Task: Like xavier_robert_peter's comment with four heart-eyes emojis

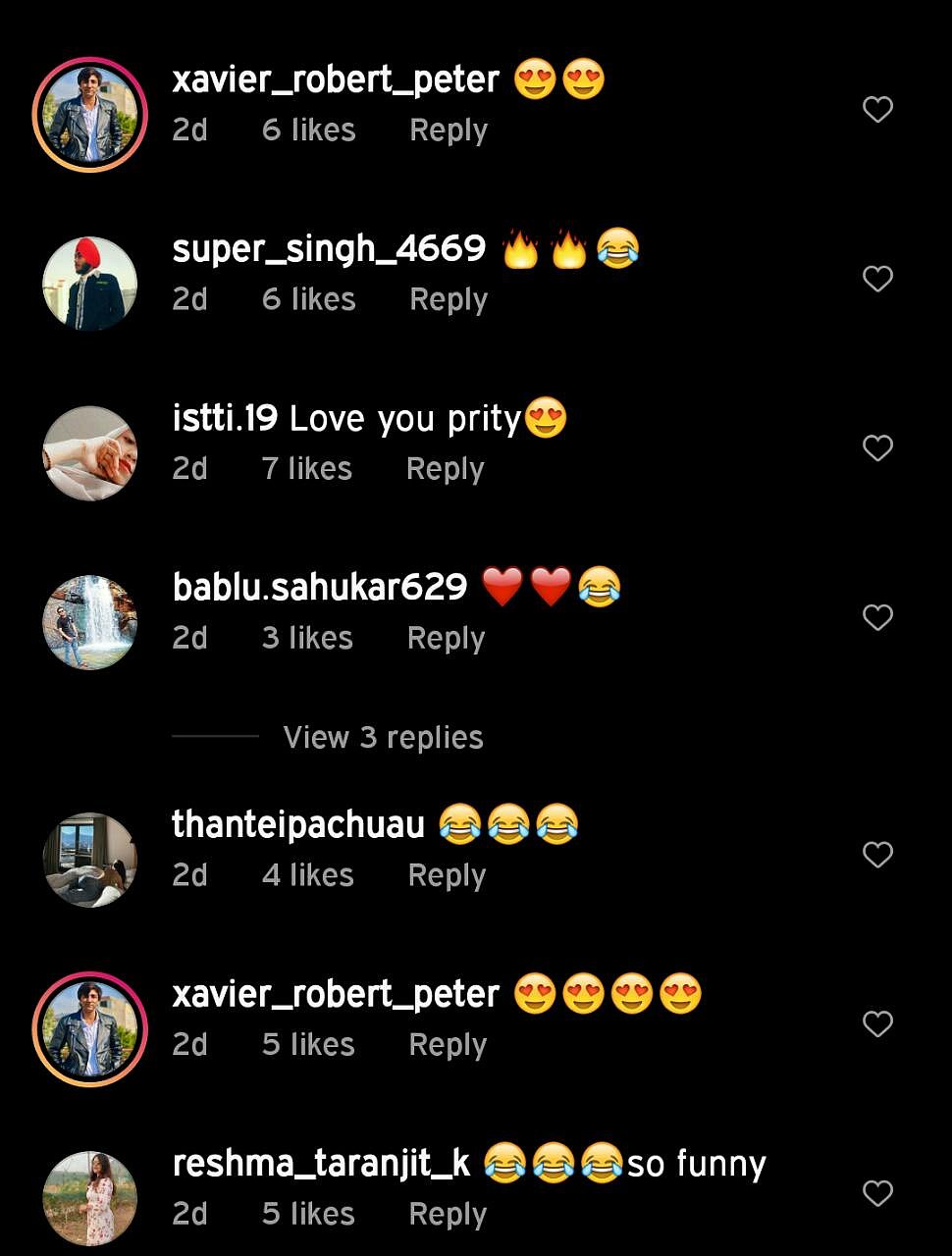Action: tap(877, 1023)
